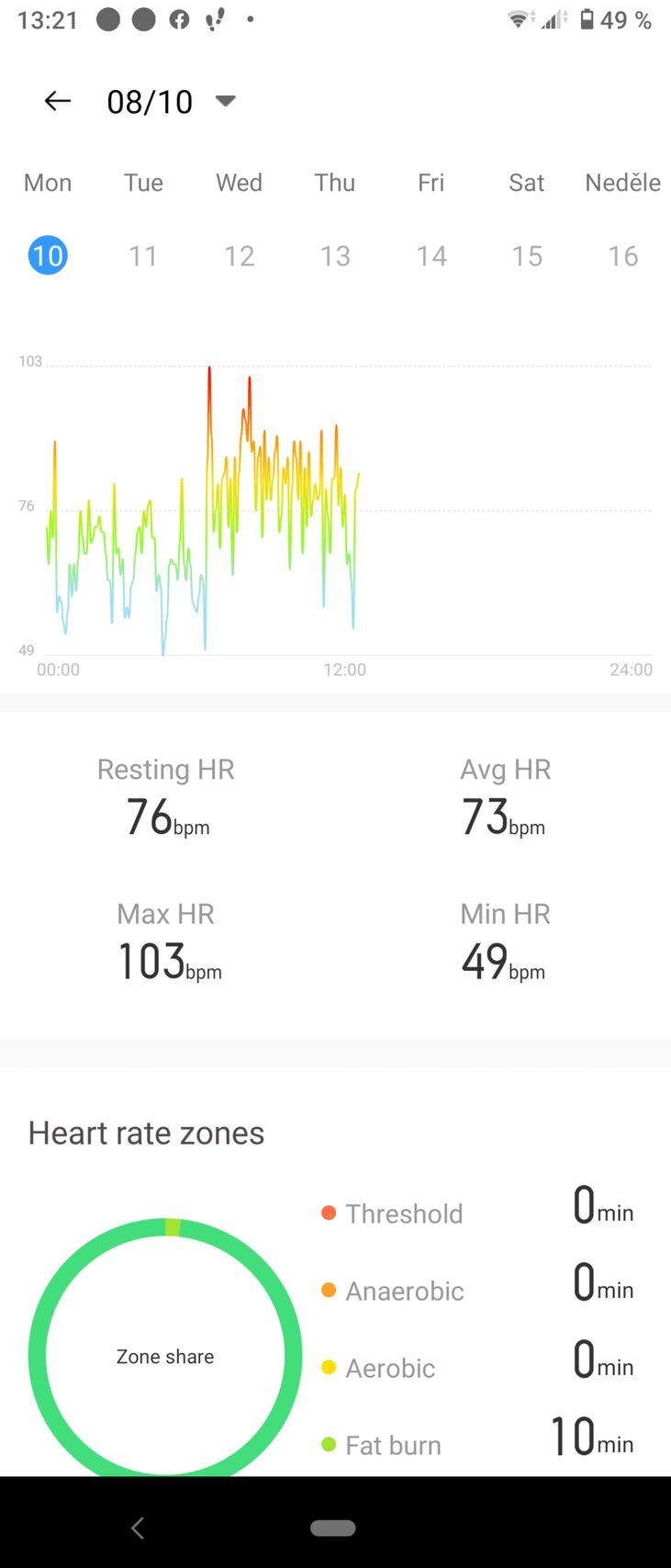This screenshot has width=671, height=1568.
Task: Tap the home pill in navigation bar
Action: click(333, 1528)
